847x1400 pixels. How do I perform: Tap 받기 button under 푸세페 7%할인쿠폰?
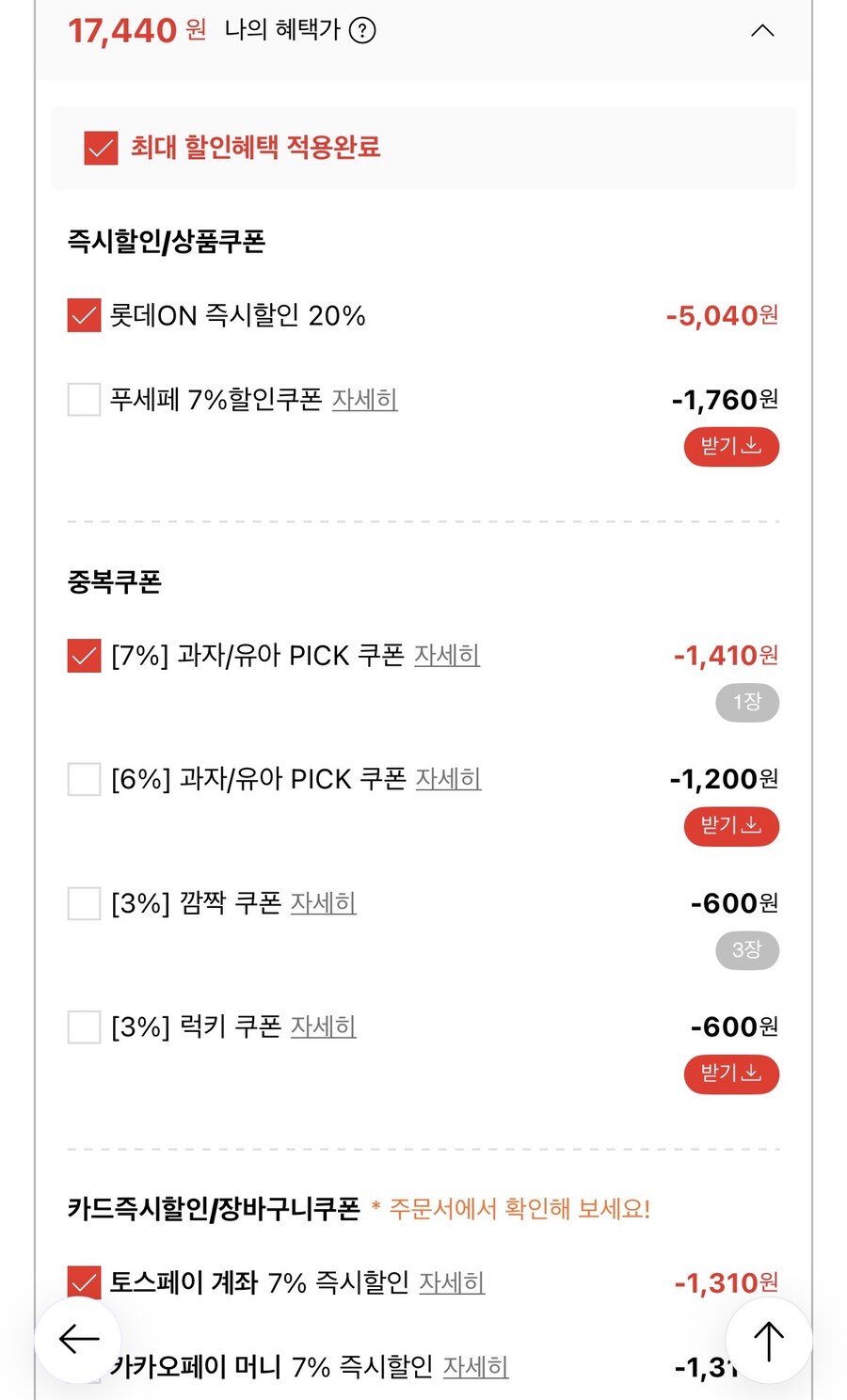click(731, 447)
